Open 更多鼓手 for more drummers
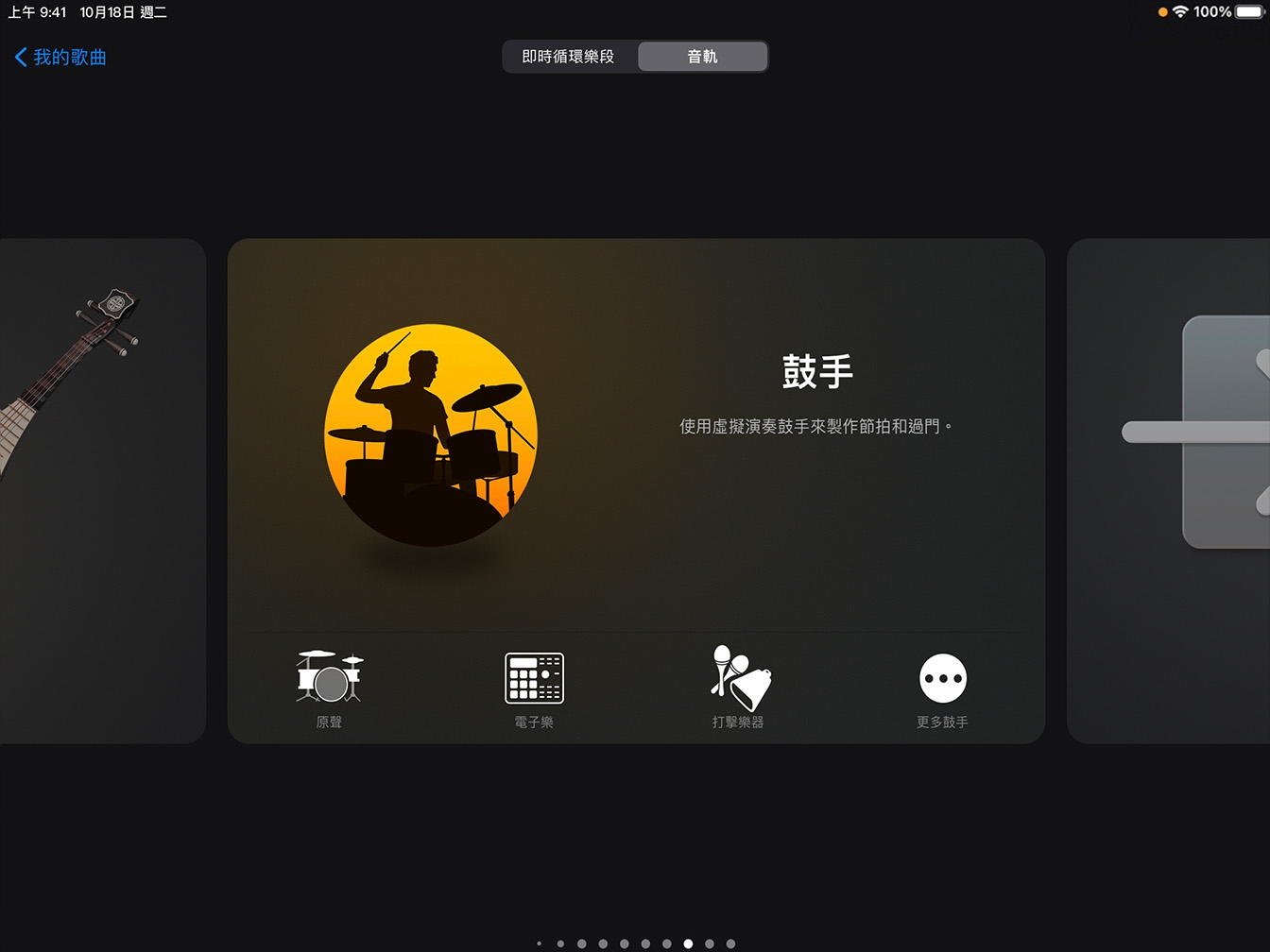 (942, 689)
